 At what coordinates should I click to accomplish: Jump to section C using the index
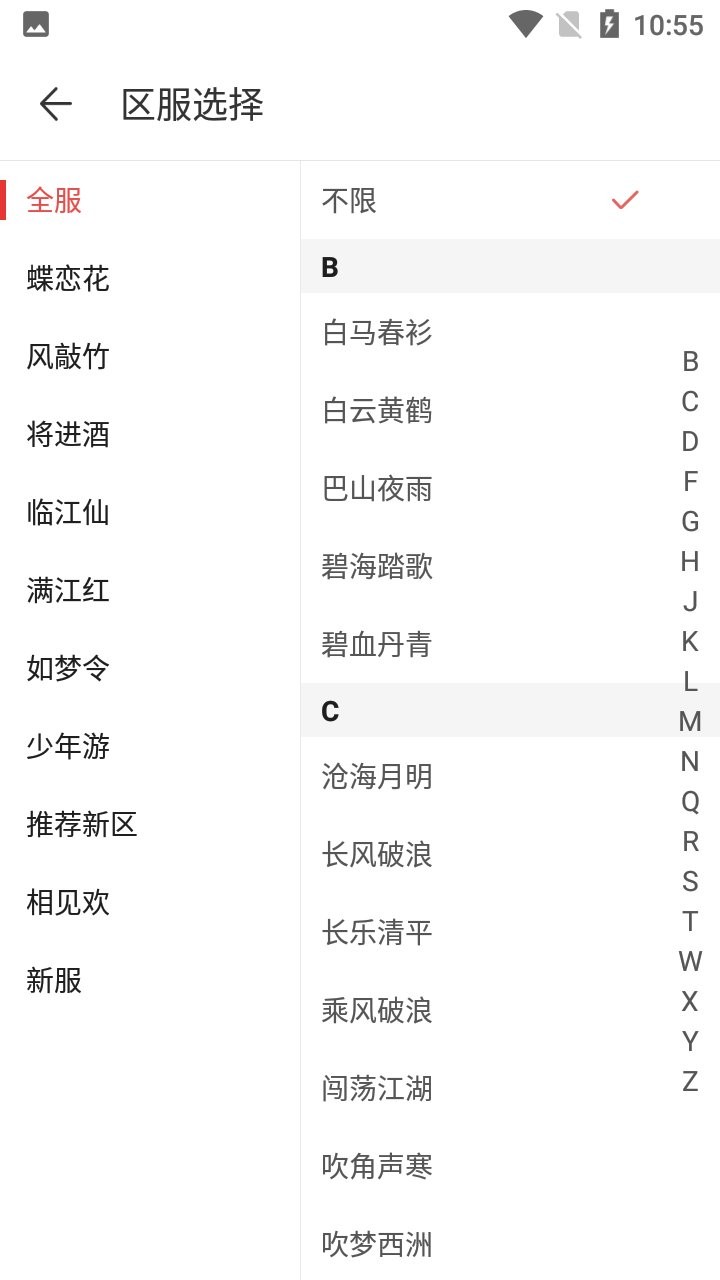tap(689, 401)
